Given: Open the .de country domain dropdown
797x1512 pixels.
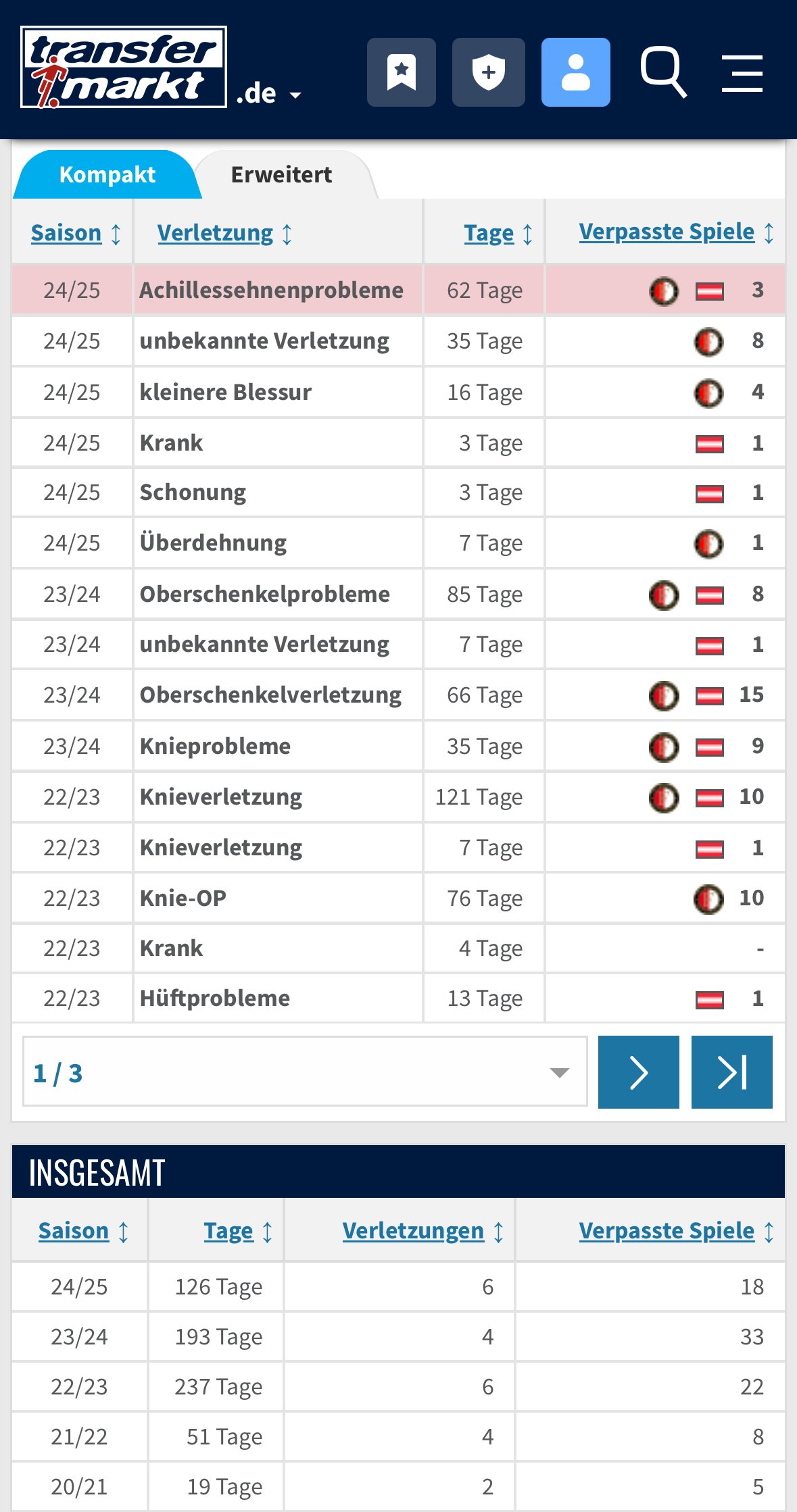Looking at the screenshot, I should (268, 93).
